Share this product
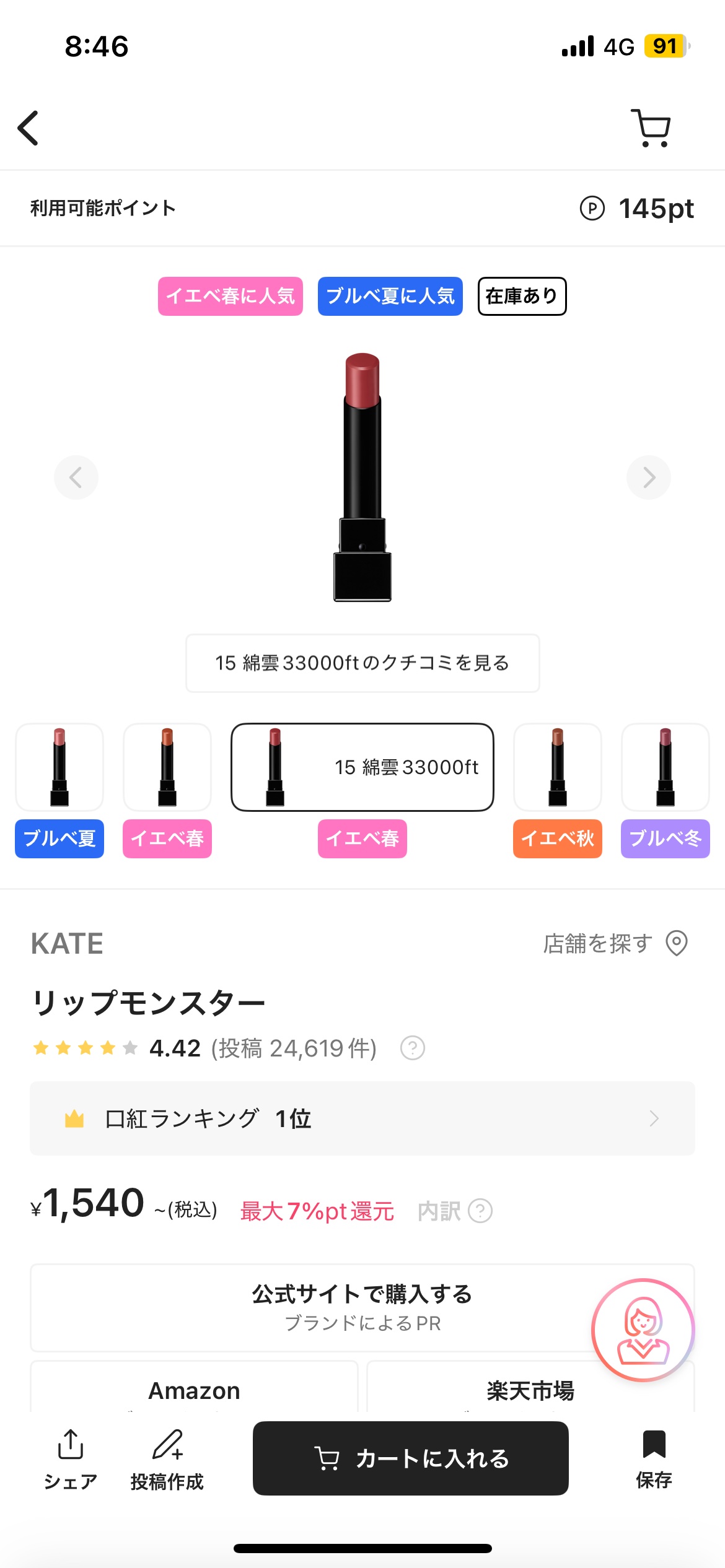 point(71,1458)
